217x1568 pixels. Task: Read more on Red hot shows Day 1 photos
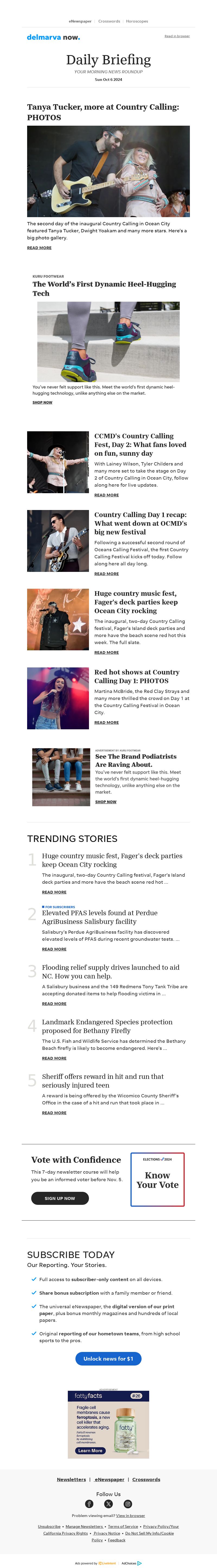click(106, 723)
